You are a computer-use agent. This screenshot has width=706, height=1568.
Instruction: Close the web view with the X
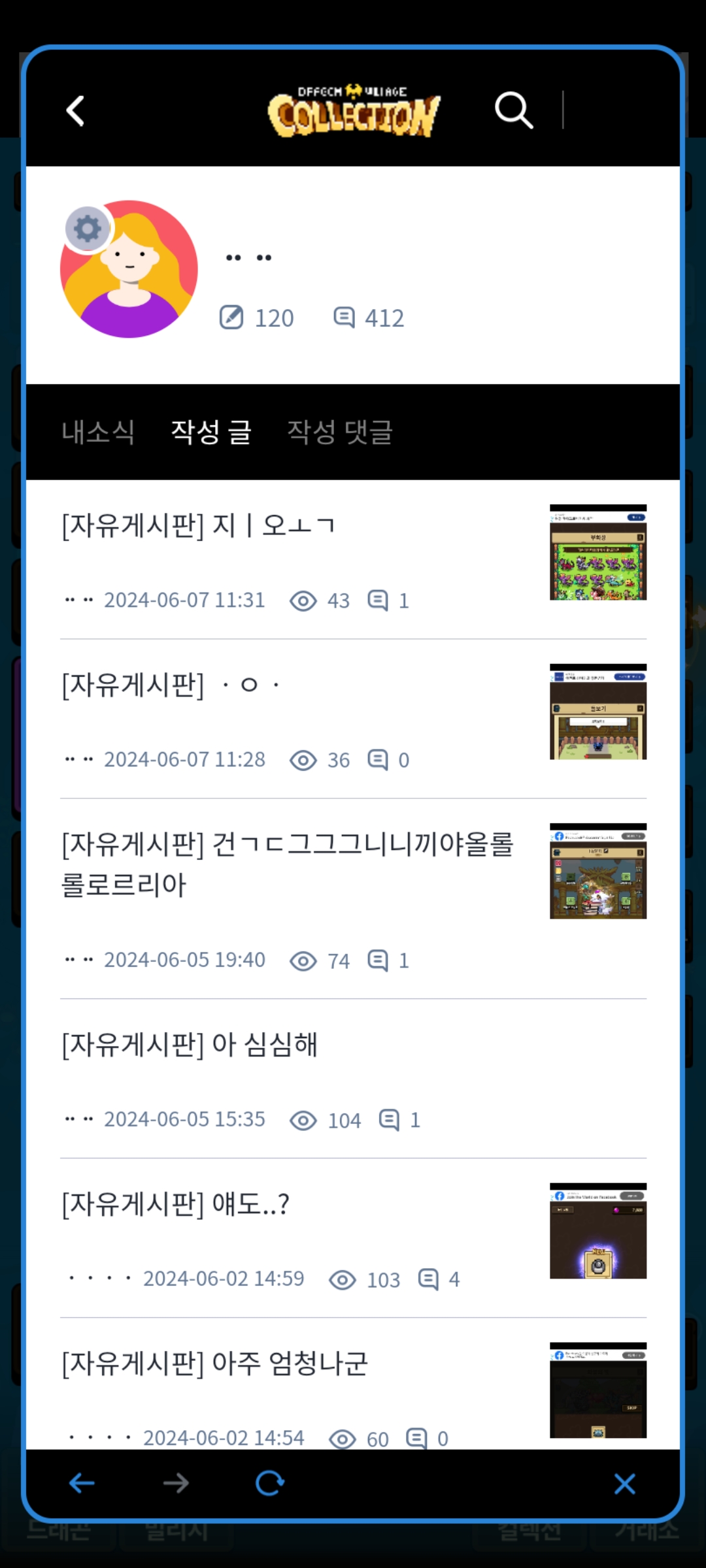point(624,1484)
